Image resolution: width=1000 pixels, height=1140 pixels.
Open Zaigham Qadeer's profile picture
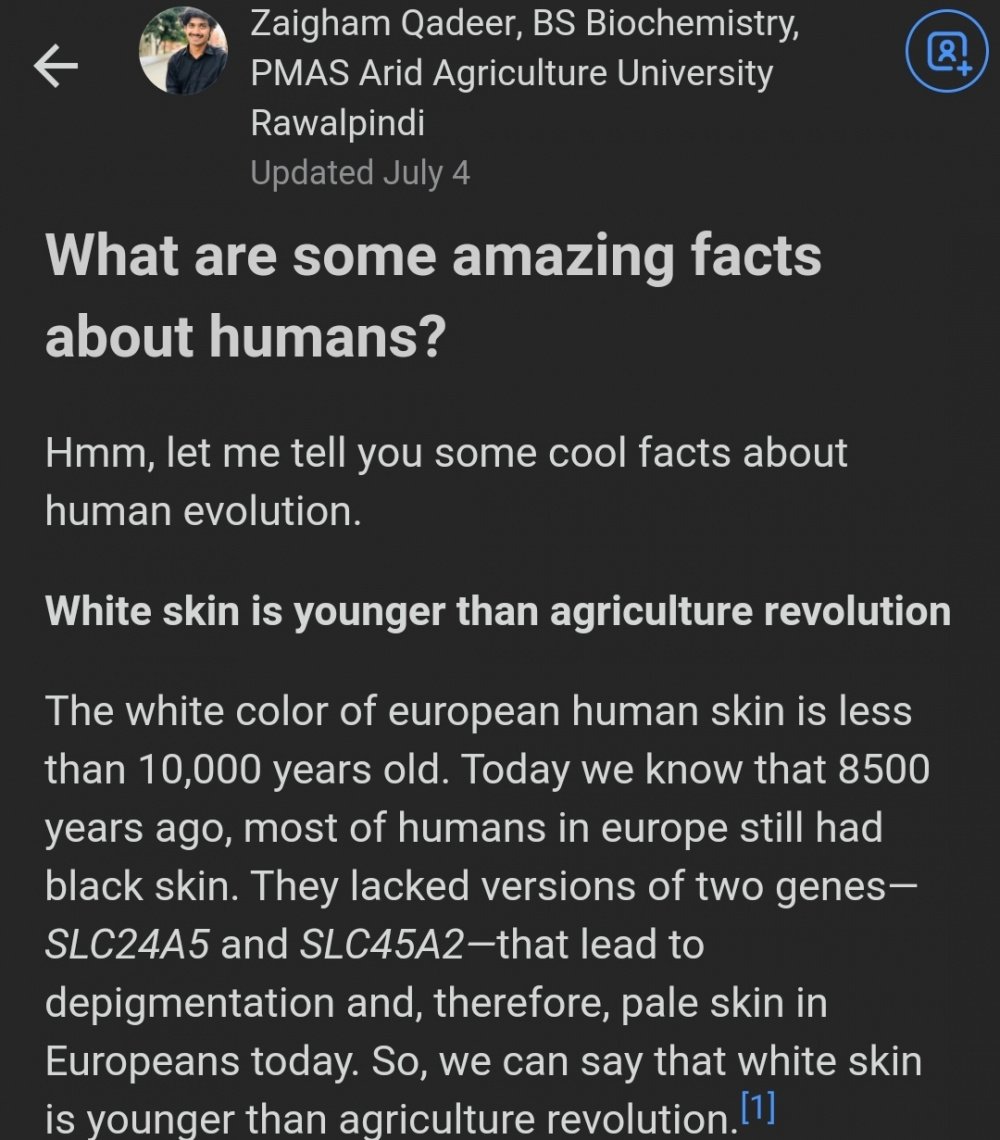[183, 50]
